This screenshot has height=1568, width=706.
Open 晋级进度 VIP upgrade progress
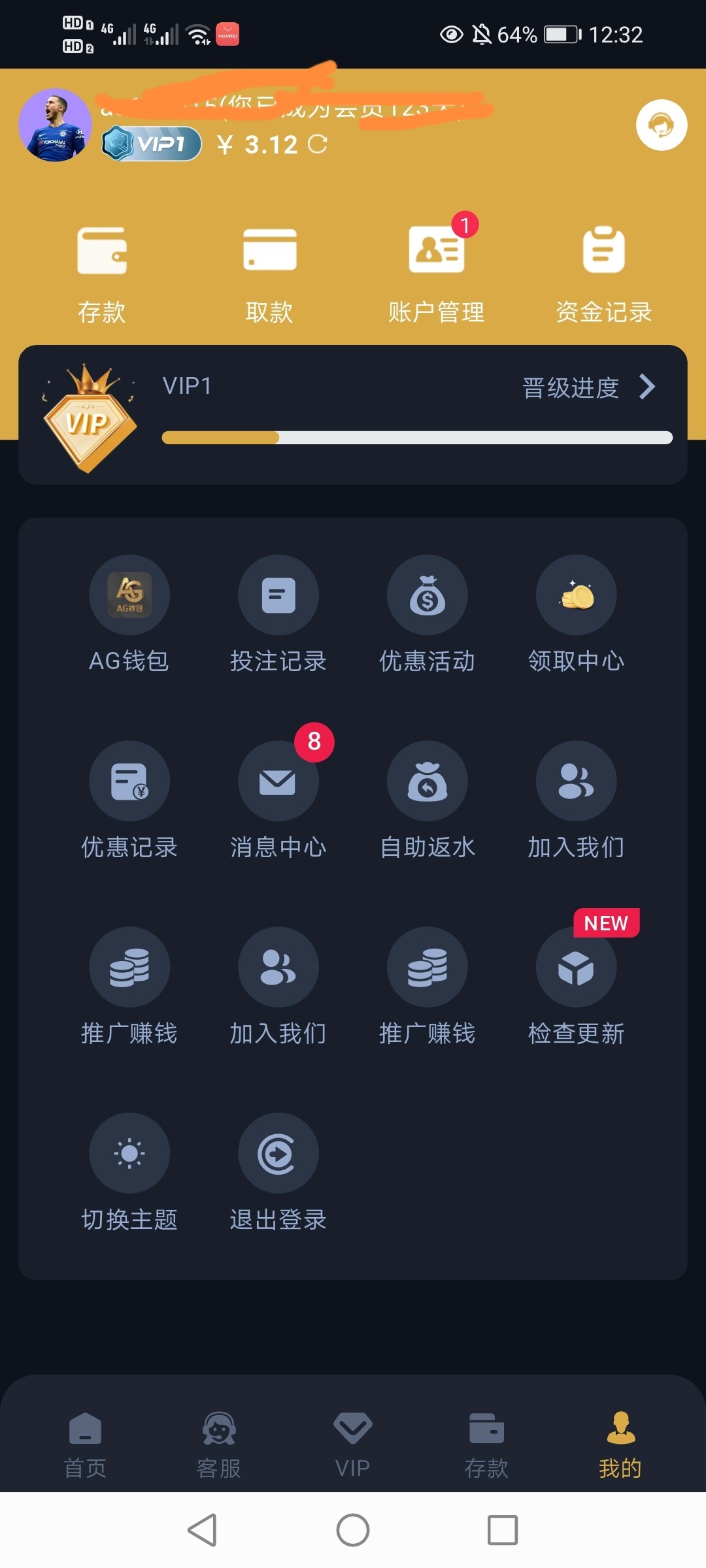click(x=588, y=387)
